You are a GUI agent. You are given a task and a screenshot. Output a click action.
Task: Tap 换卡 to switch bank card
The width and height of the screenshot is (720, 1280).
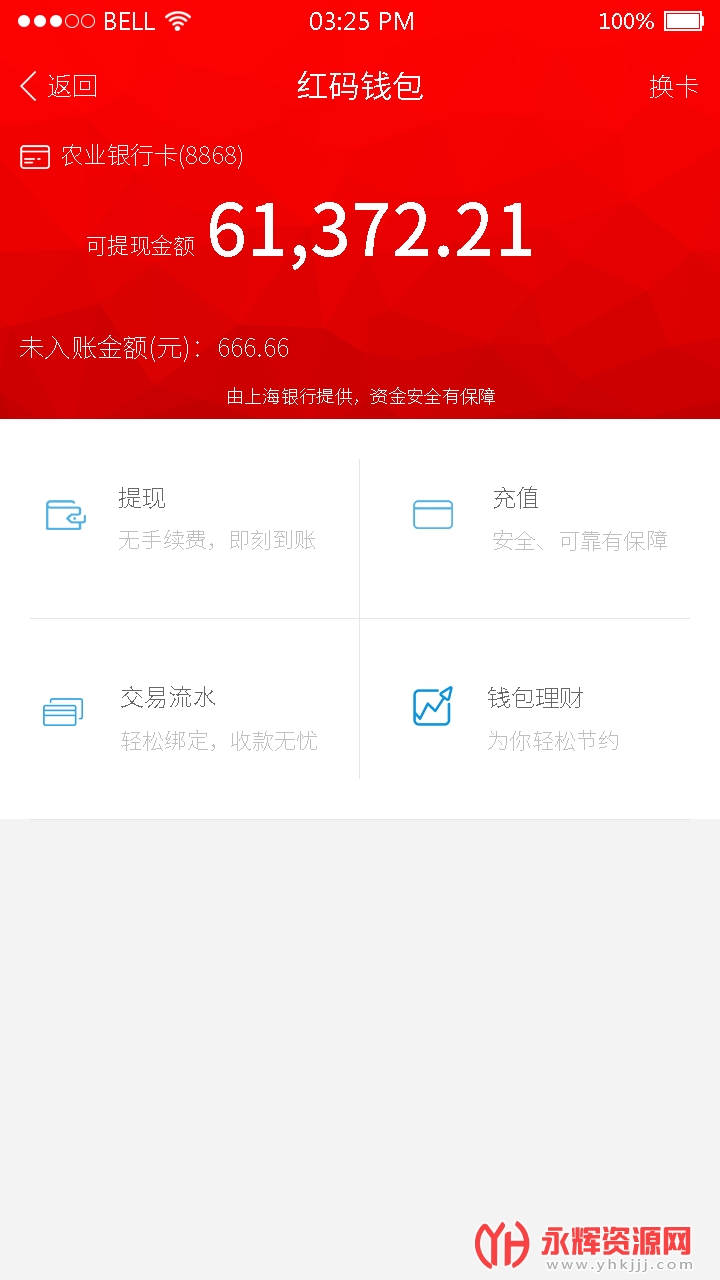[x=674, y=86]
